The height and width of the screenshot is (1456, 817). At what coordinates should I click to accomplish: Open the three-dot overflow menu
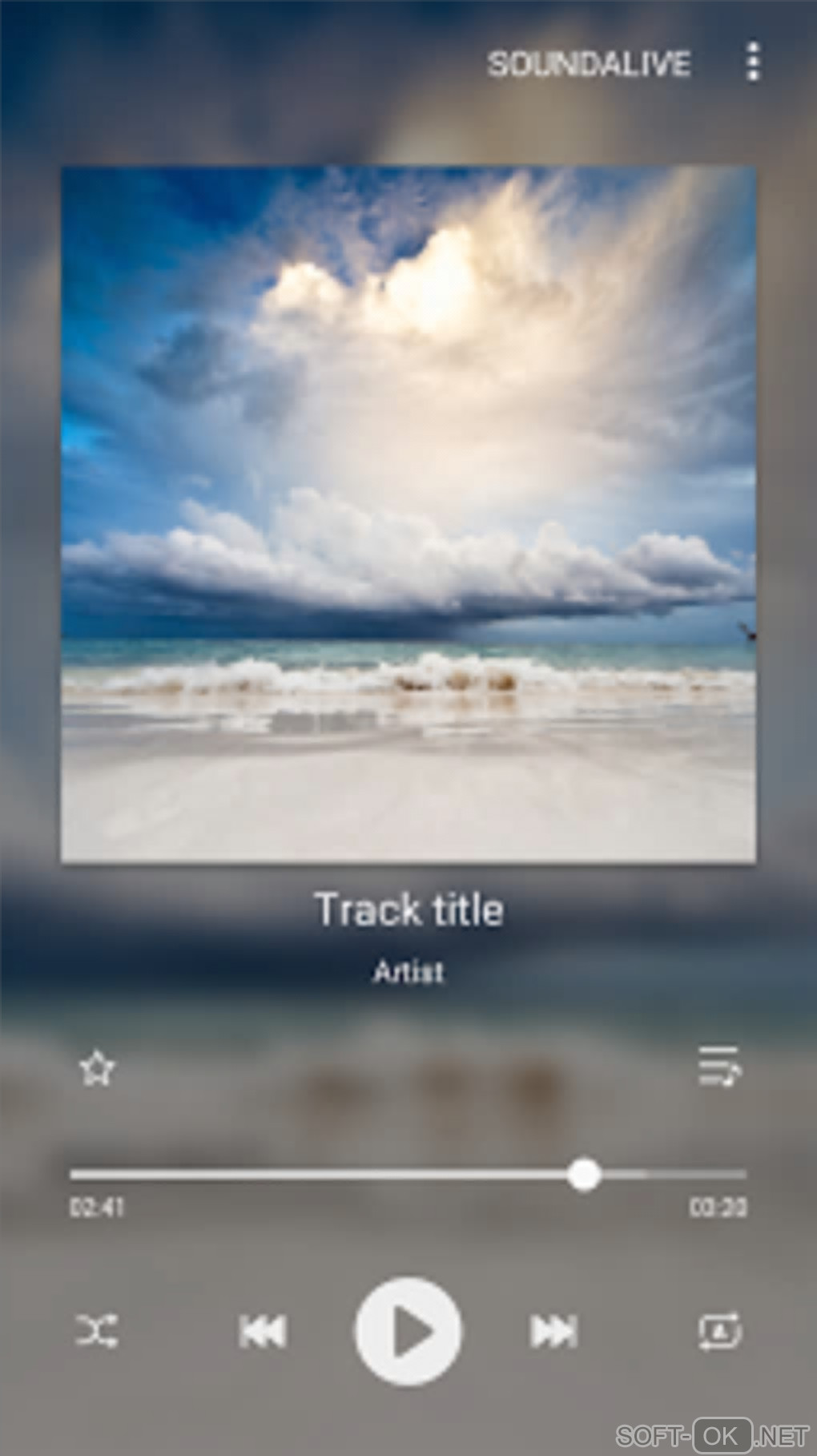pyautogui.click(x=752, y=63)
